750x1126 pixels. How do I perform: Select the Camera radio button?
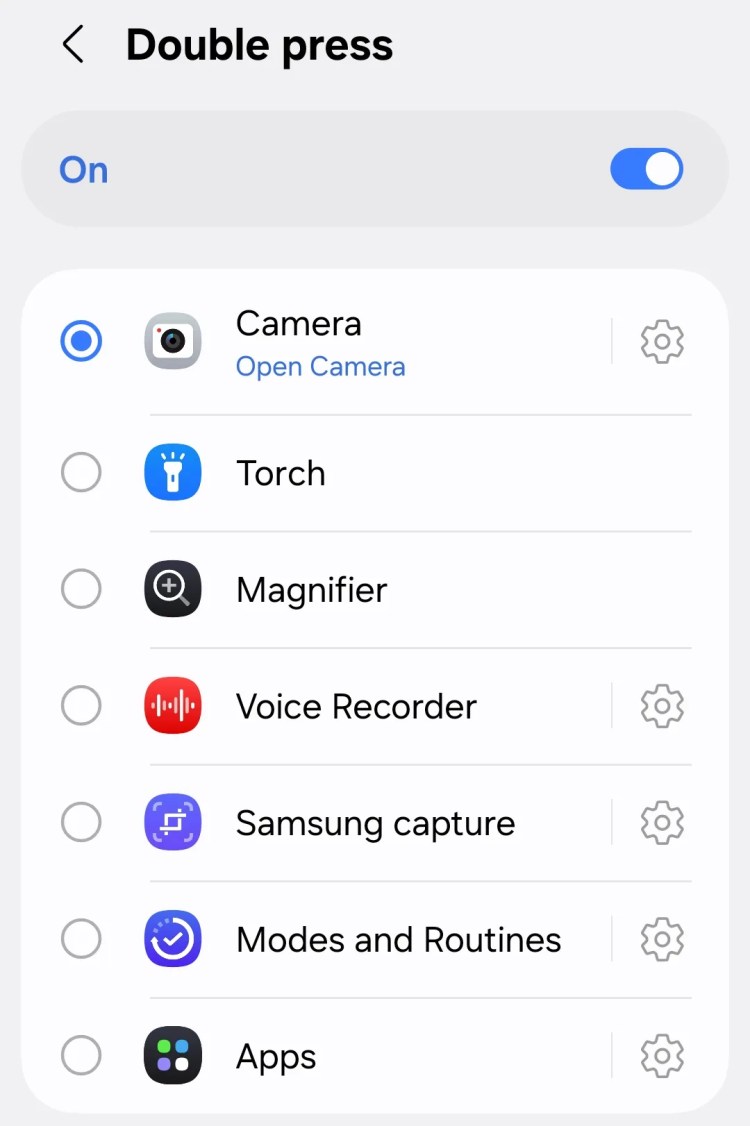81,342
